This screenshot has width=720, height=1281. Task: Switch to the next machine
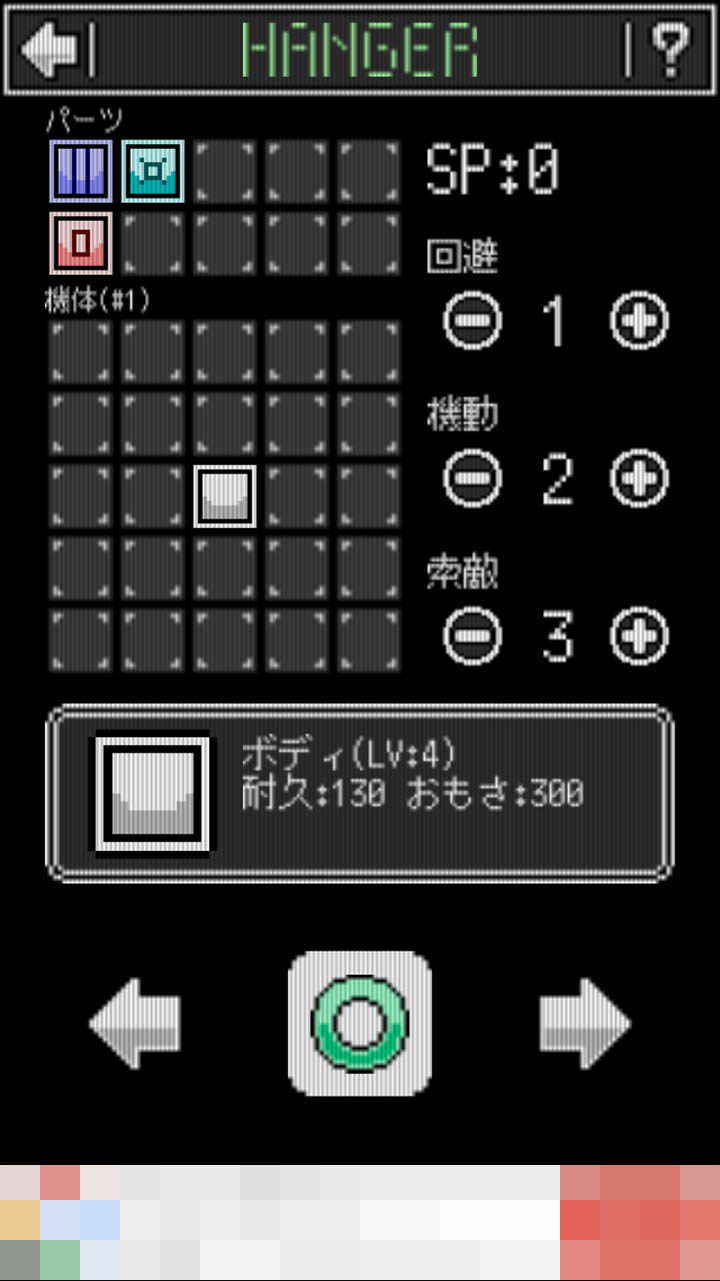point(585,1023)
